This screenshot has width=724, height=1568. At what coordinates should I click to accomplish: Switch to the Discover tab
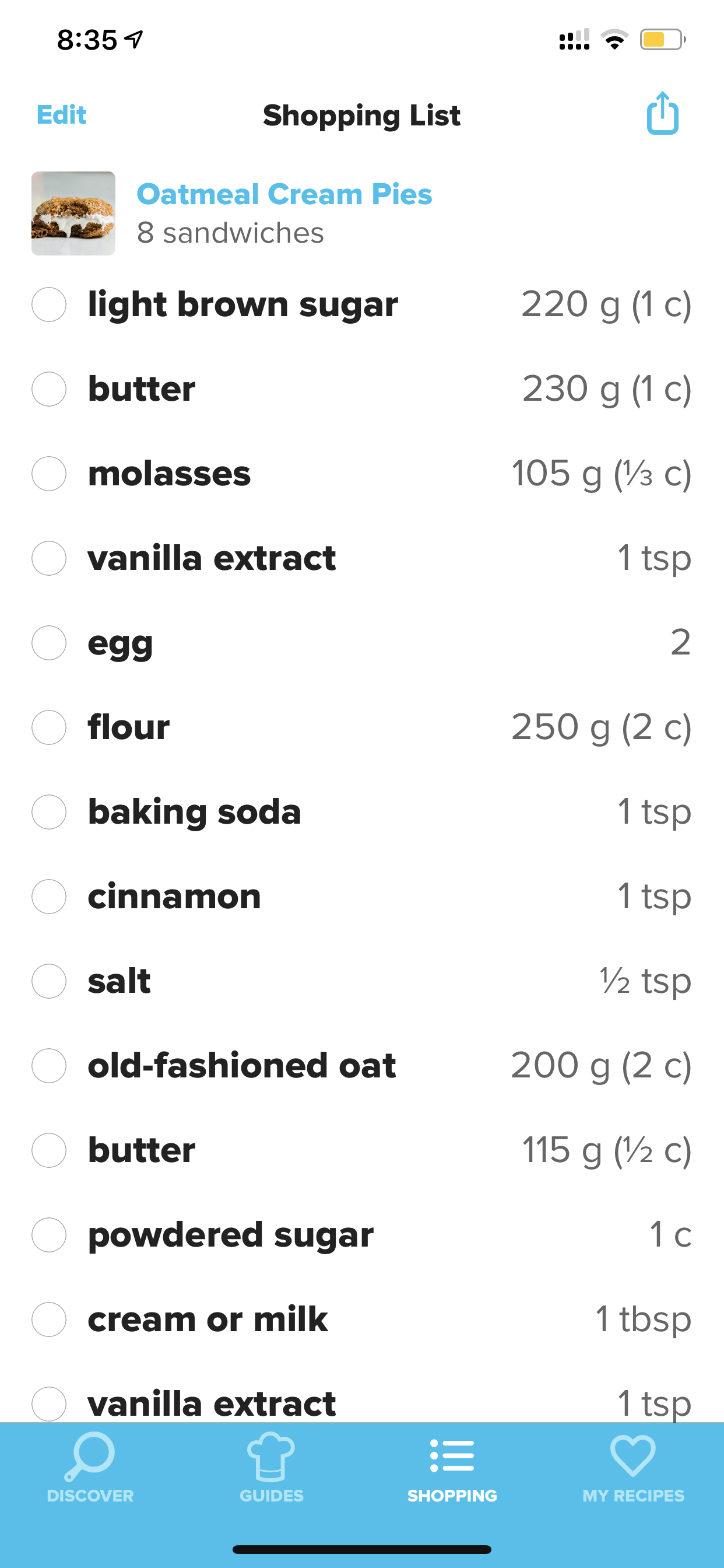tap(90, 1468)
